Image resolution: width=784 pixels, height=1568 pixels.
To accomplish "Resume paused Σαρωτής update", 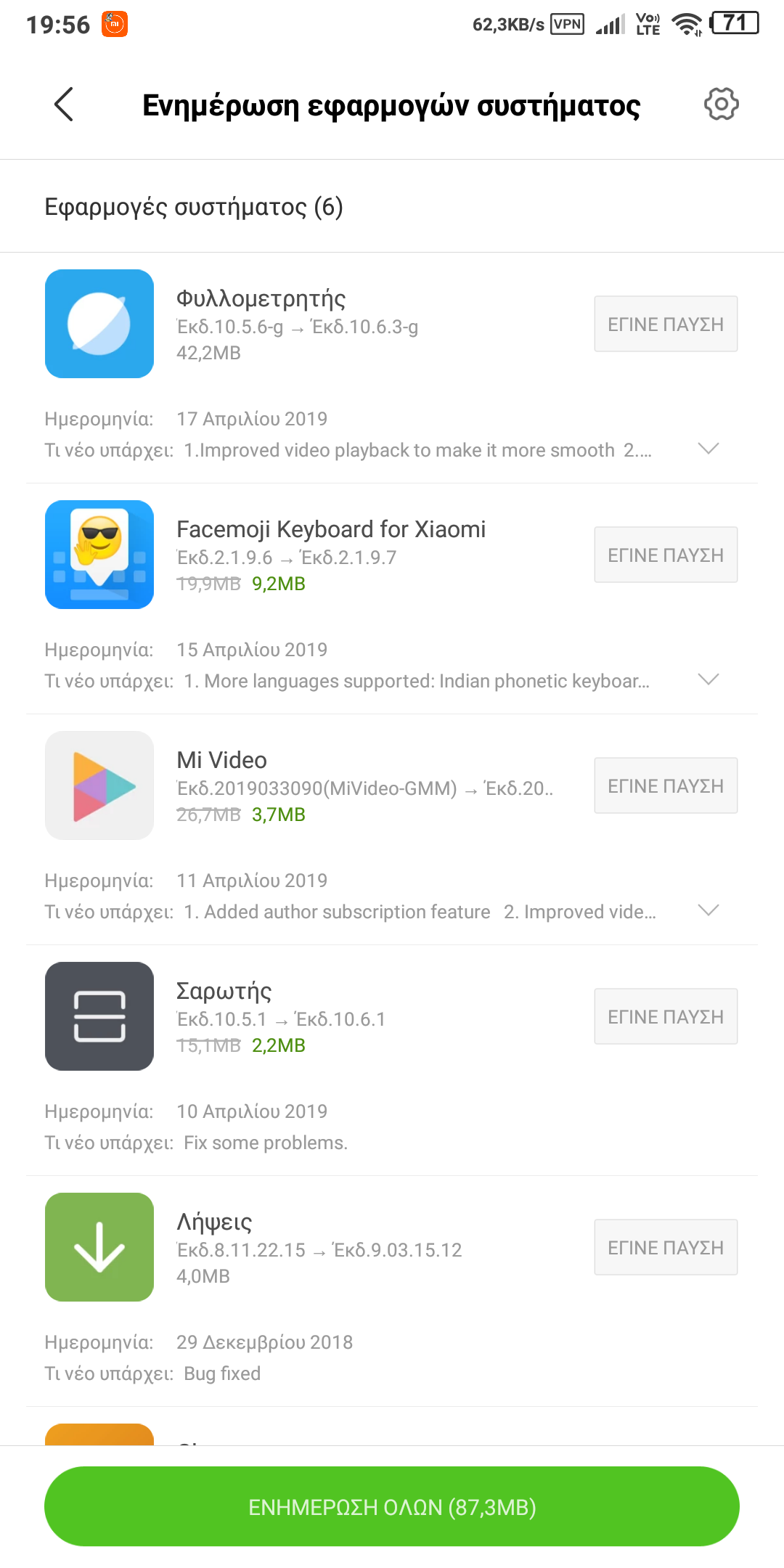I will (x=666, y=1016).
